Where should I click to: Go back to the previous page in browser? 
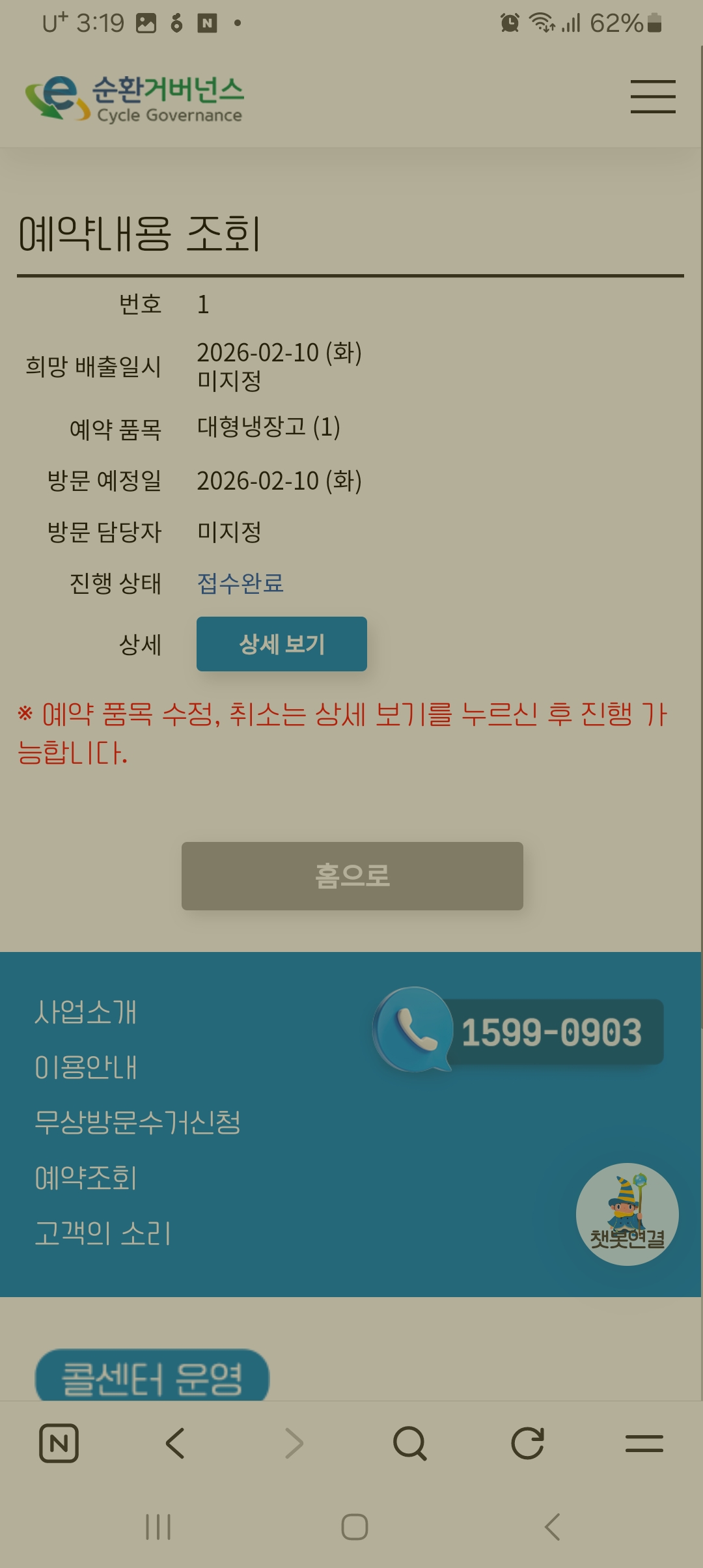pyautogui.click(x=175, y=1443)
